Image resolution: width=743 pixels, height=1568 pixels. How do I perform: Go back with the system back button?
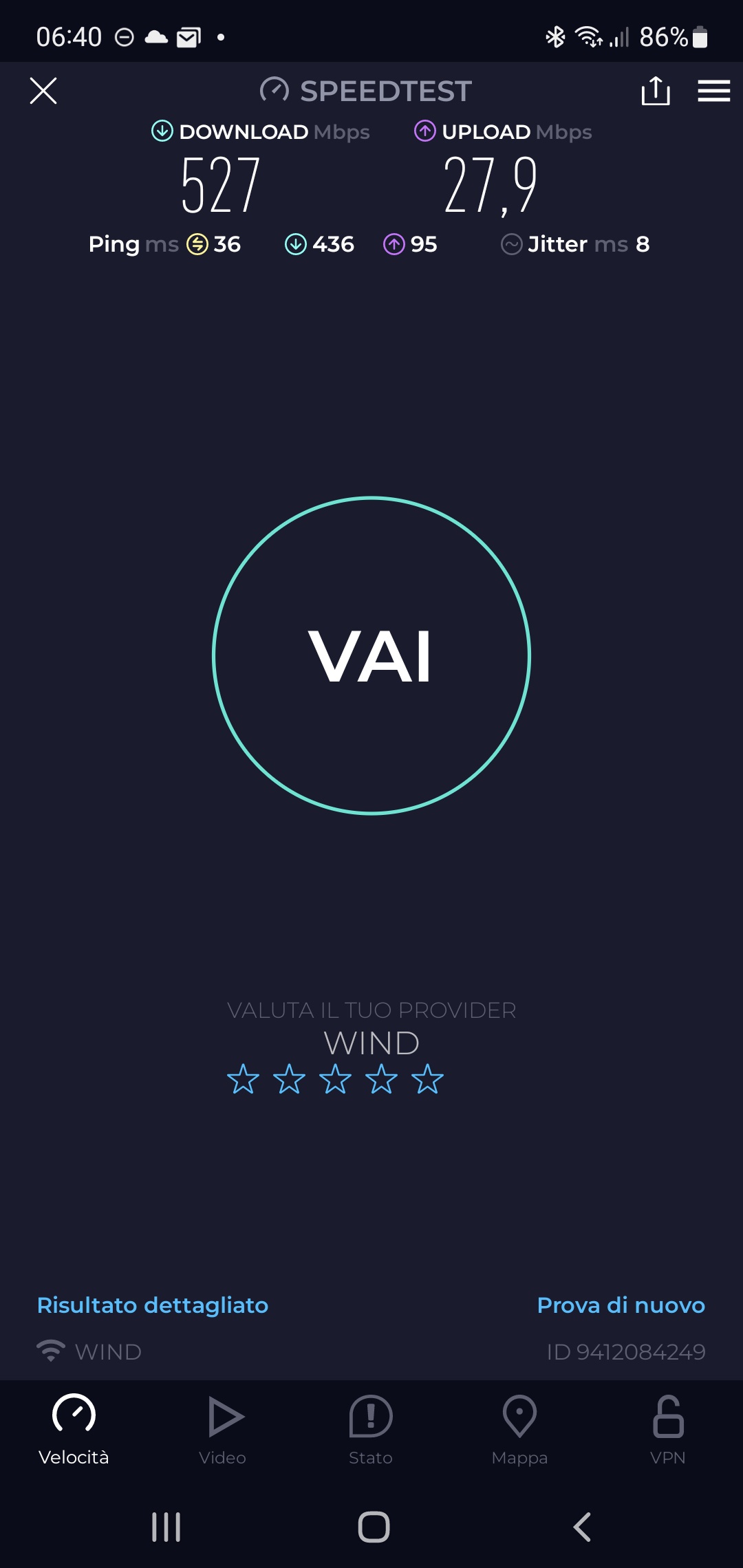[x=582, y=1527]
